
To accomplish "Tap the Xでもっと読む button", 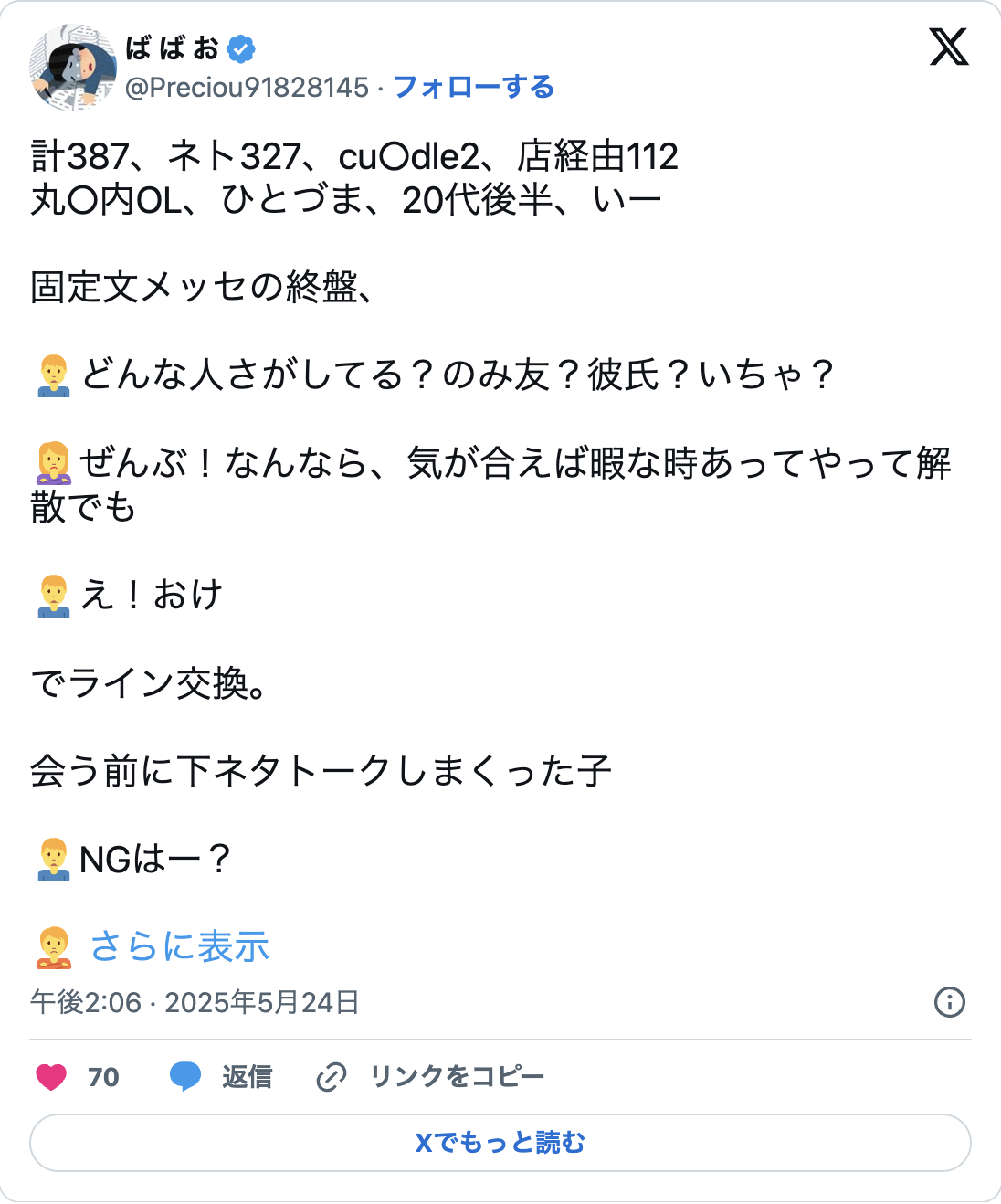I will (x=500, y=1143).
